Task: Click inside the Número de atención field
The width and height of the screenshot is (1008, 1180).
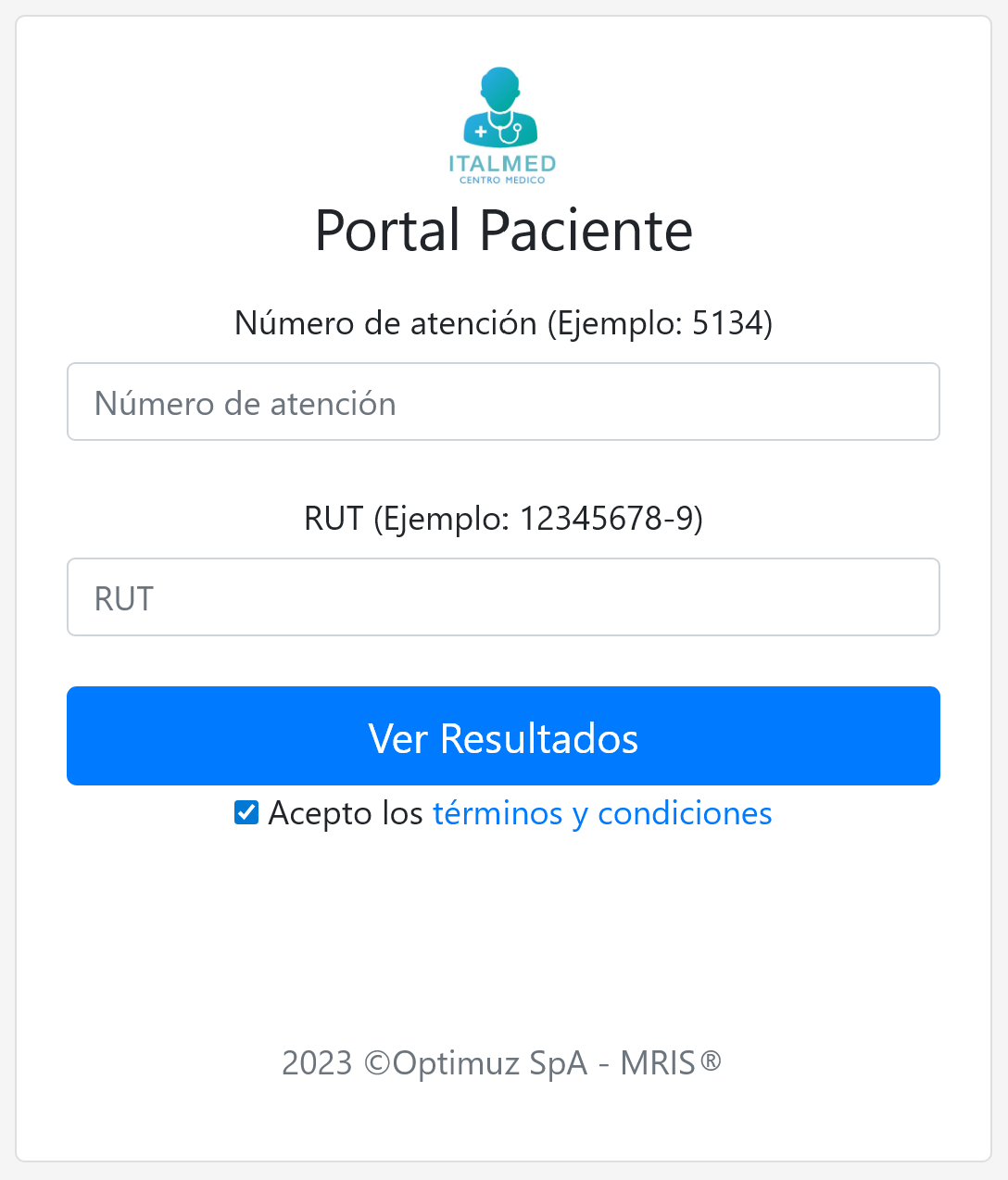Action: pyautogui.click(x=503, y=401)
